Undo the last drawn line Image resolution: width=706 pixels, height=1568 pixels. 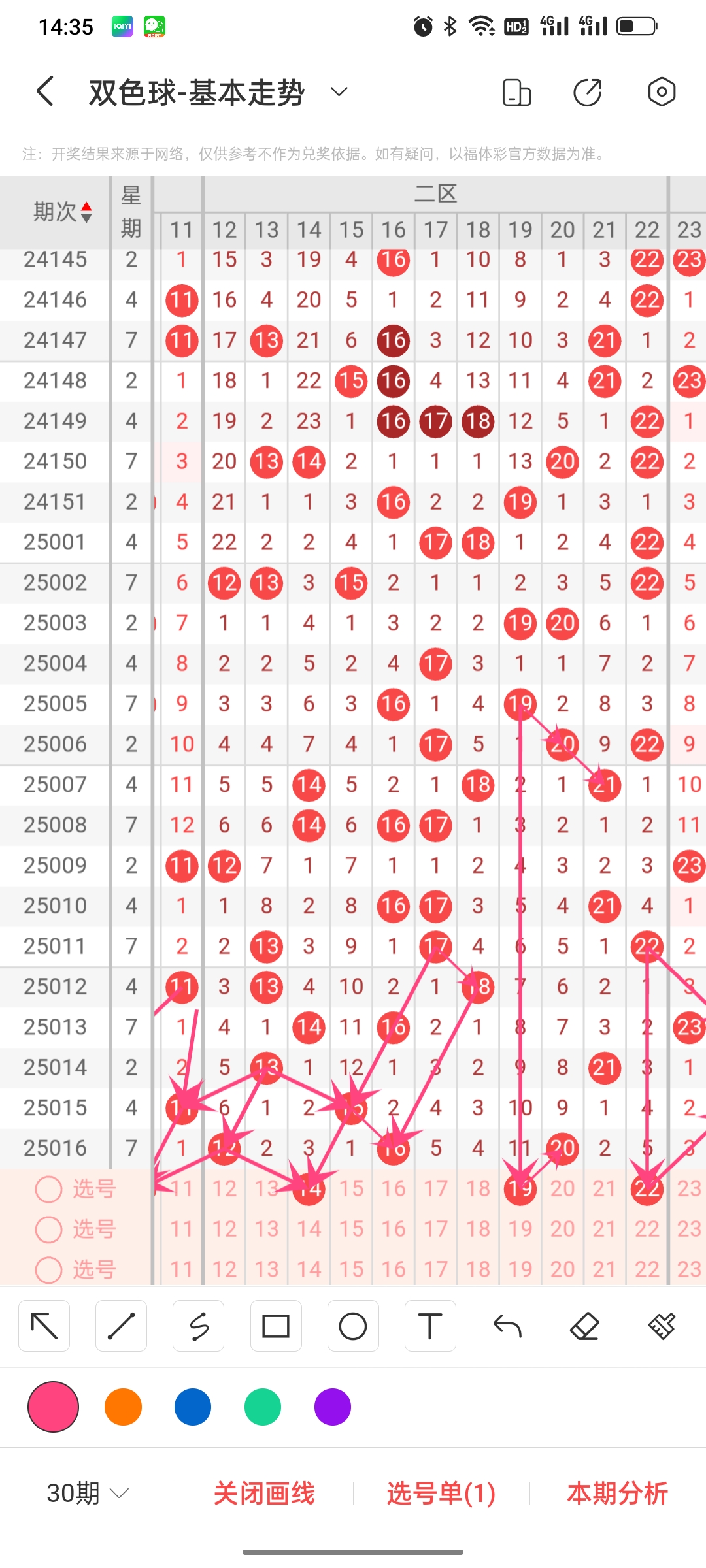[x=507, y=1326]
